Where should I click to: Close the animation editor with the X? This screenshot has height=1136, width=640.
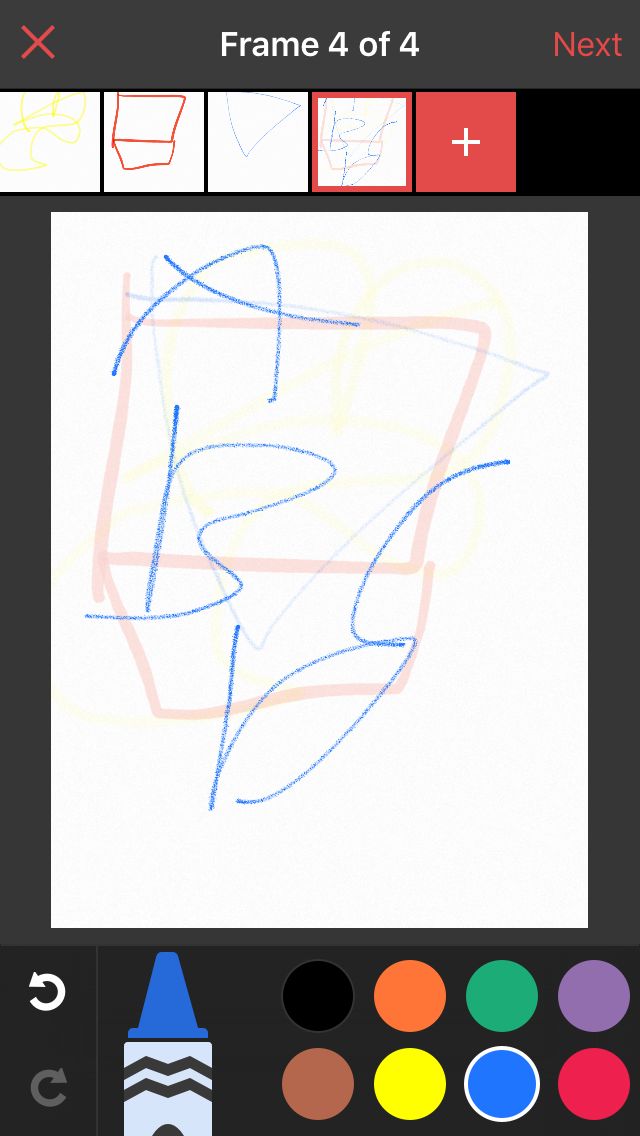tap(38, 43)
